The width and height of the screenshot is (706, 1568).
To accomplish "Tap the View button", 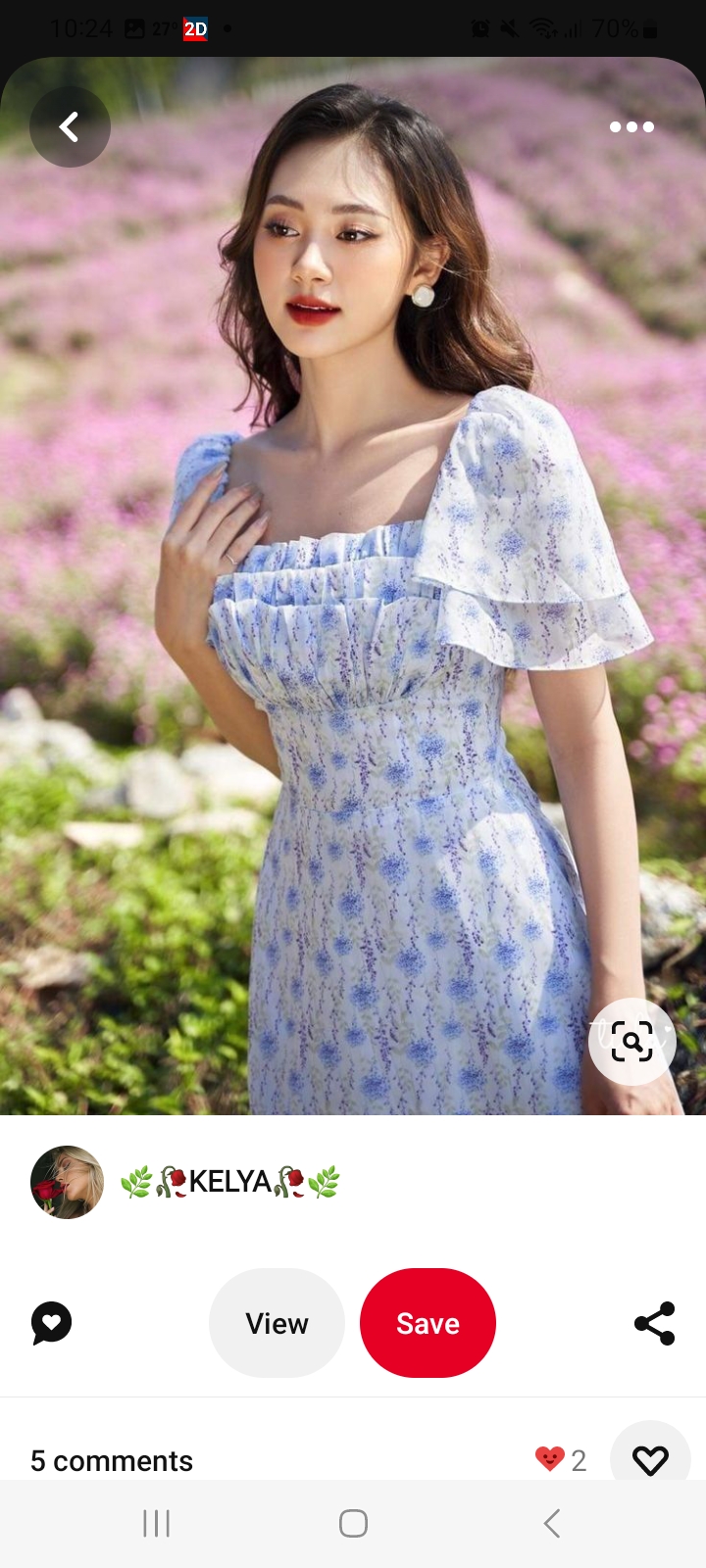I will click(x=277, y=1323).
